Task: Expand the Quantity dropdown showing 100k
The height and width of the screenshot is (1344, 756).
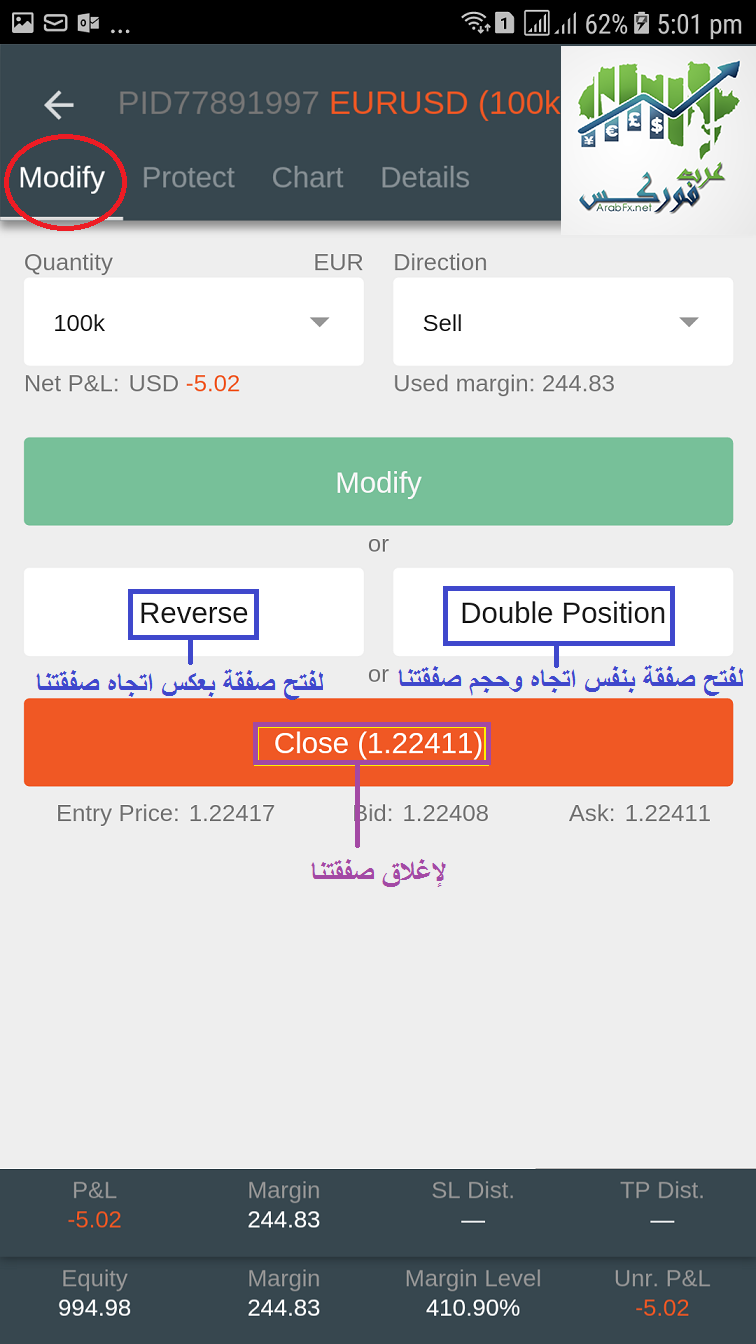Action: click(194, 322)
